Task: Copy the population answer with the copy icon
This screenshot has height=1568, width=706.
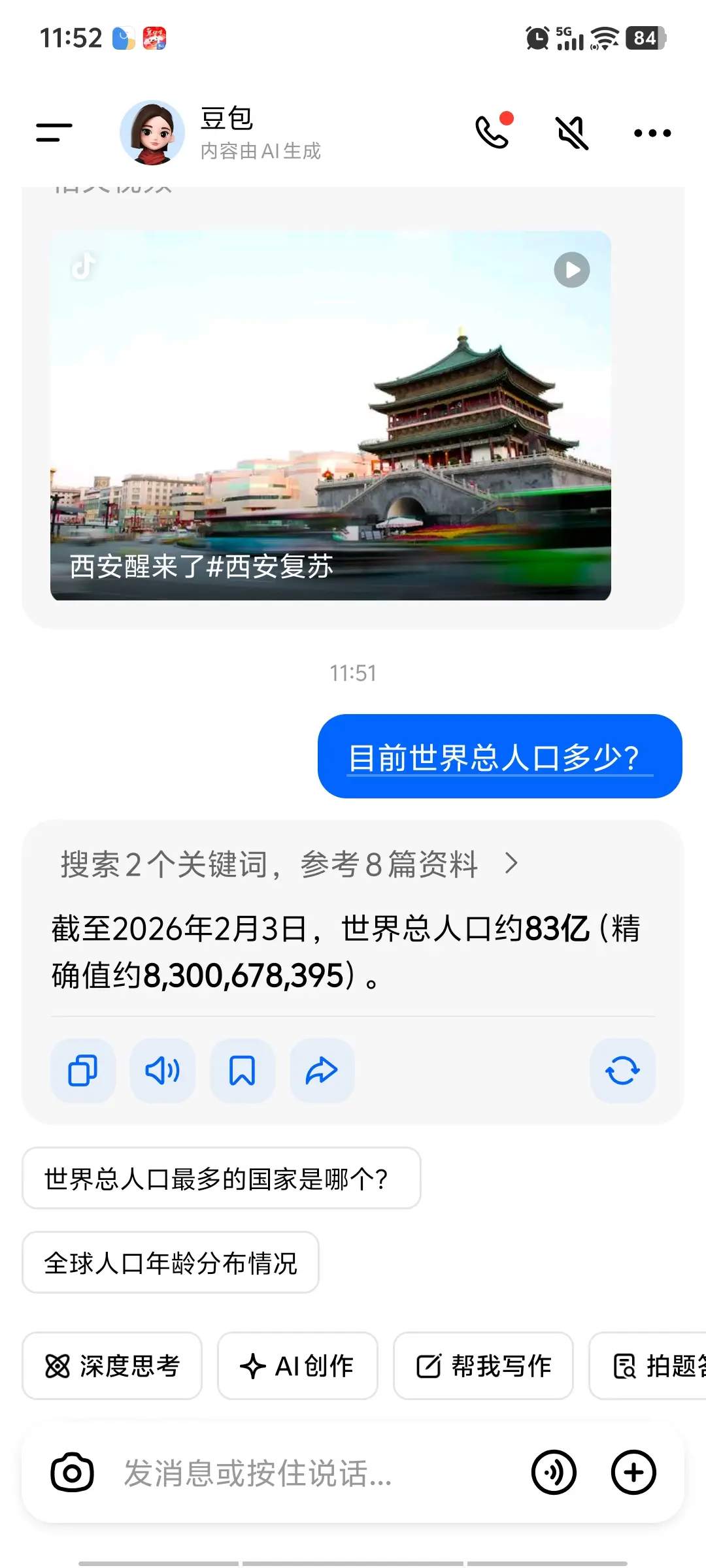Action: click(82, 1071)
